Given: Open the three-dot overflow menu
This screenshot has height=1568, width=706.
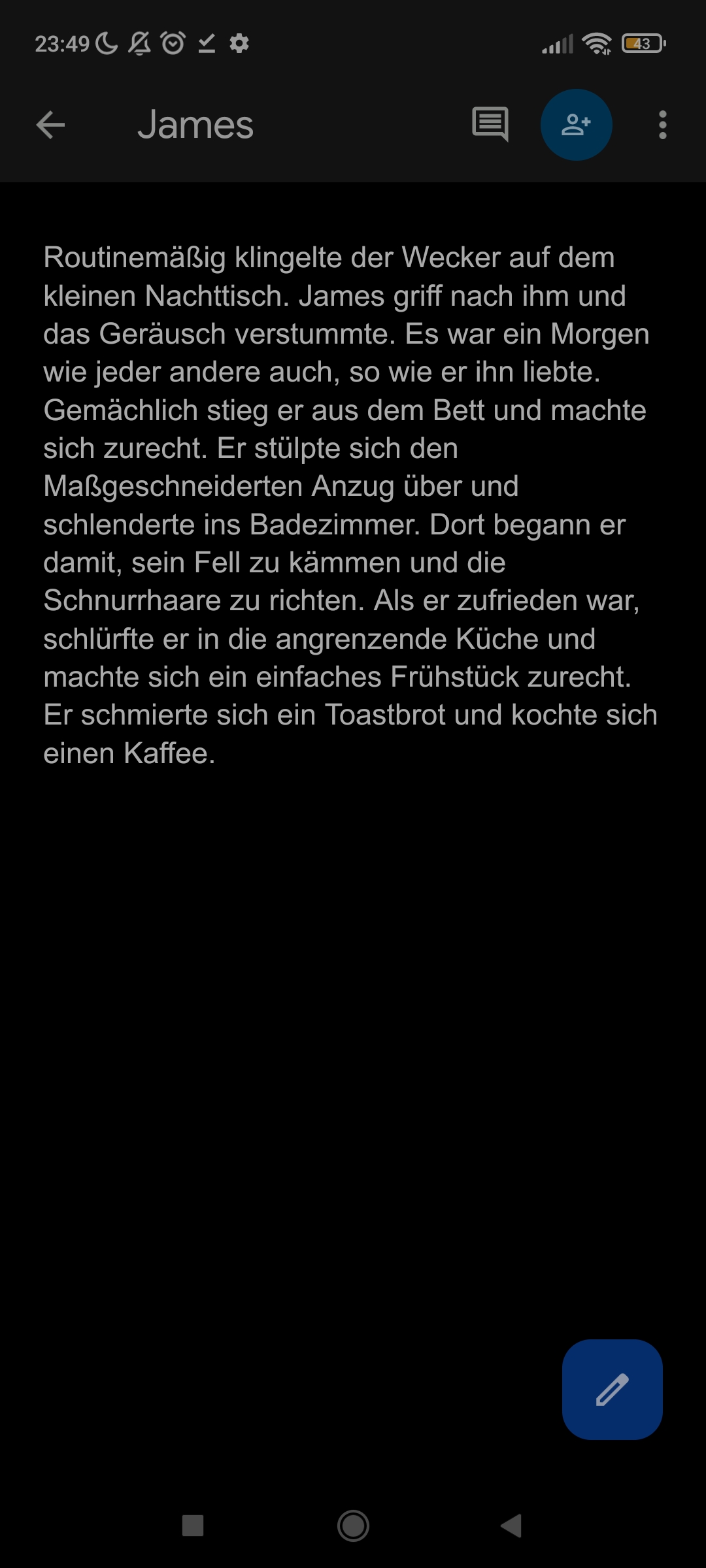Looking at the screenshot, I should point(663,125).
